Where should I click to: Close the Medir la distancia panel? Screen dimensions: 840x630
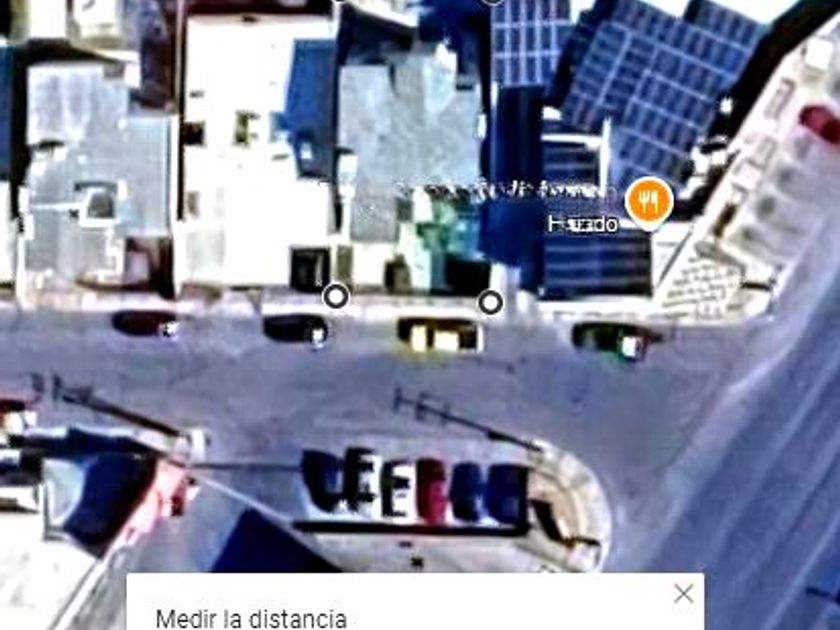pyautogui.click(x=683, y=594)
